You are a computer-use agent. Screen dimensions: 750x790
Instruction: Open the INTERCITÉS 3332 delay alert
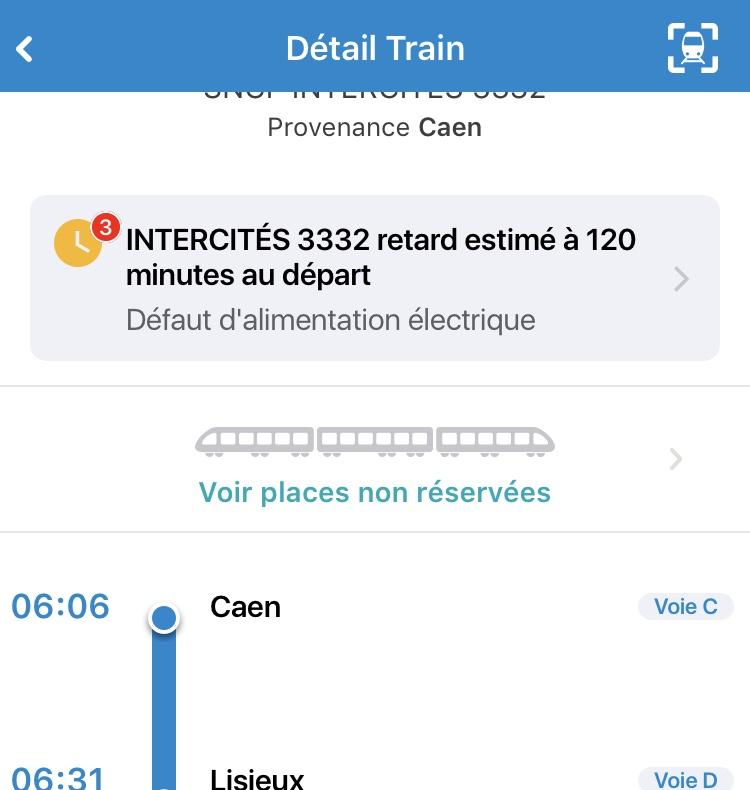click(374, 278)
